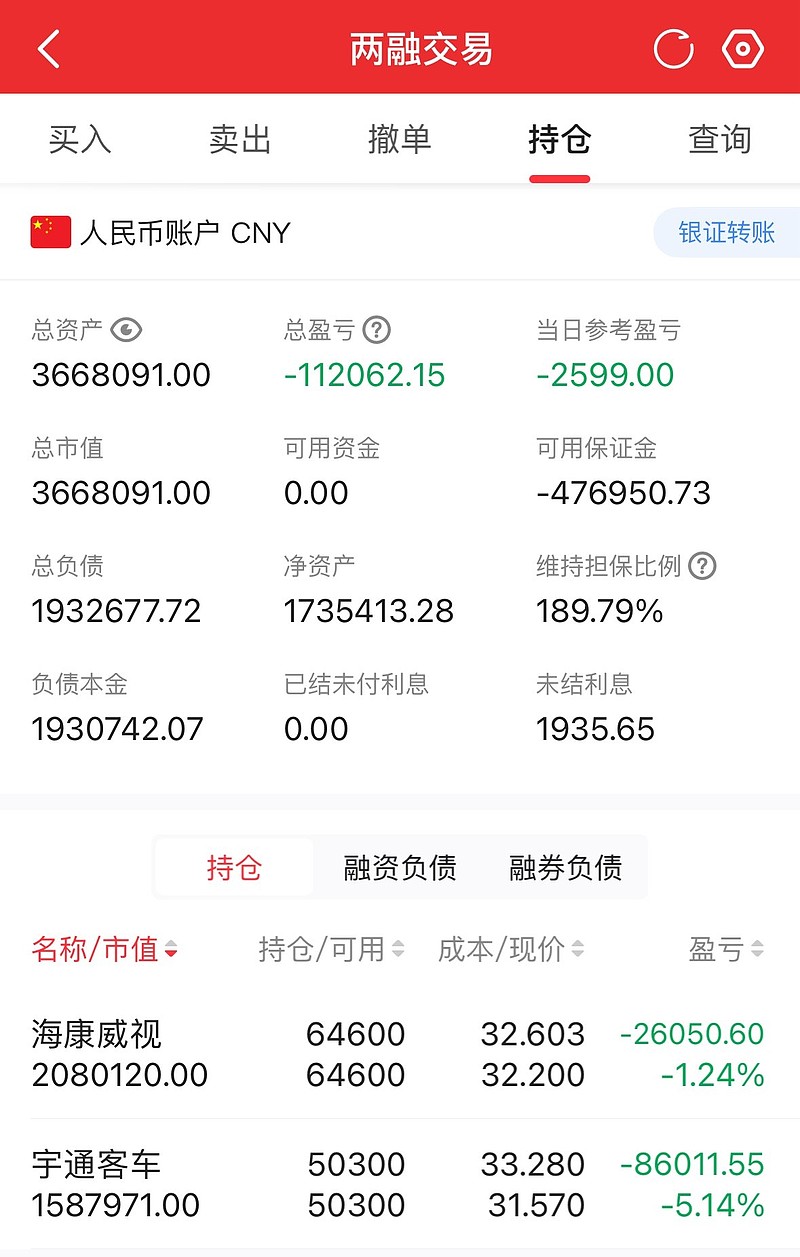
Task: Select the 持仓 top tab
Action: coord(560,140)
